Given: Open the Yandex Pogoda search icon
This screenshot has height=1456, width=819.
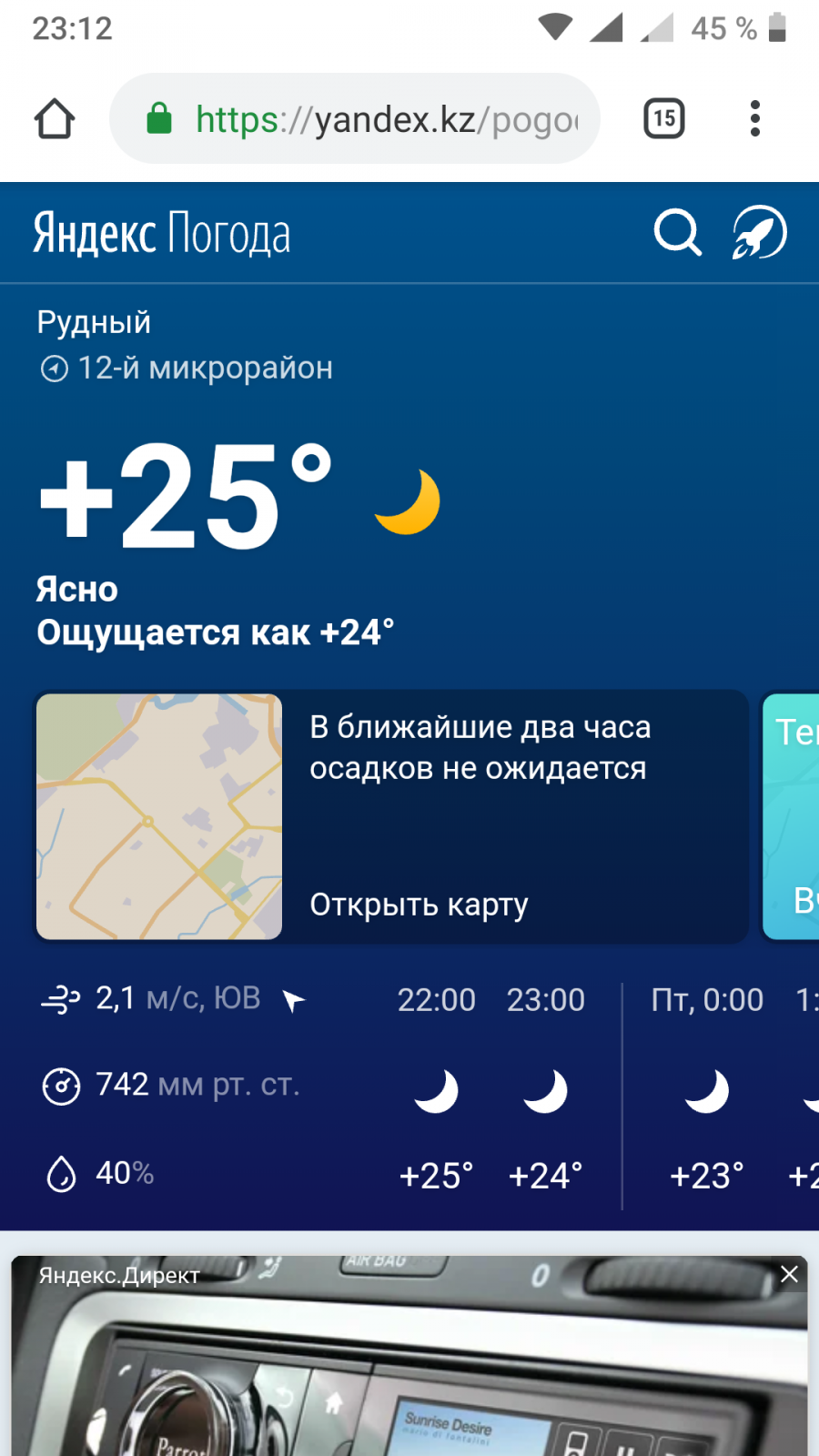Looking at the screenshot, I should 678,233.
